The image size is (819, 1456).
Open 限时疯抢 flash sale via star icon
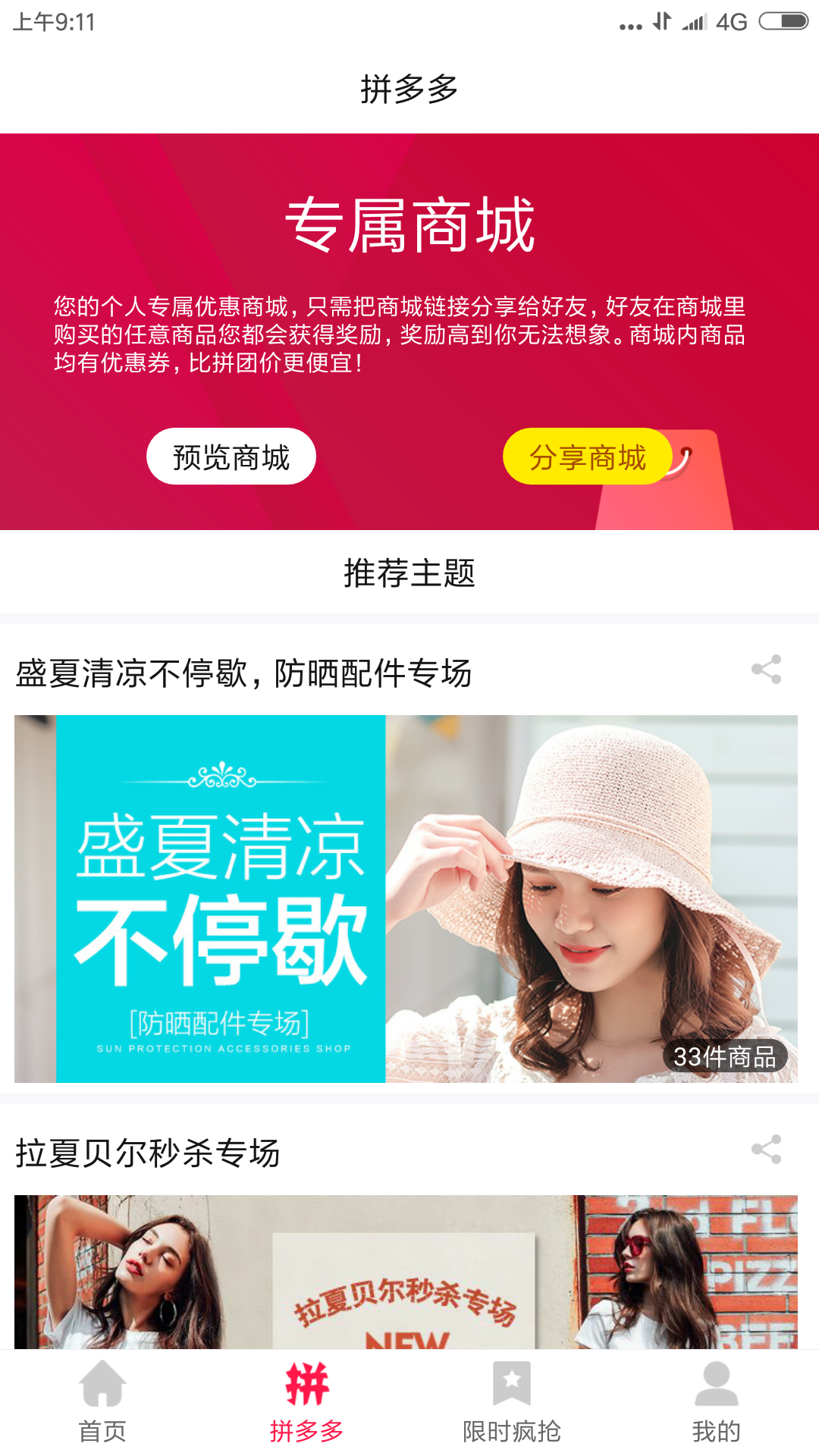point(512,1382)
